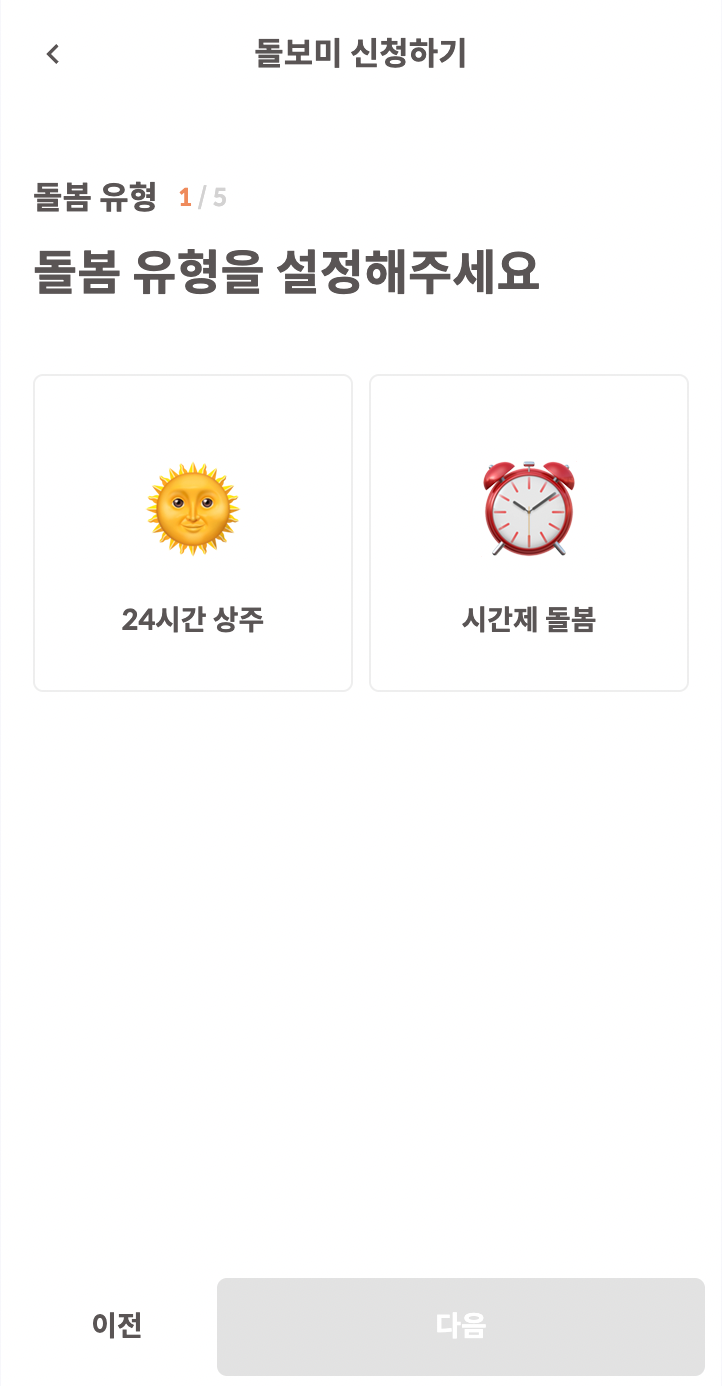Choose the 시간제 돌봄 care type card

click(529, 533)
